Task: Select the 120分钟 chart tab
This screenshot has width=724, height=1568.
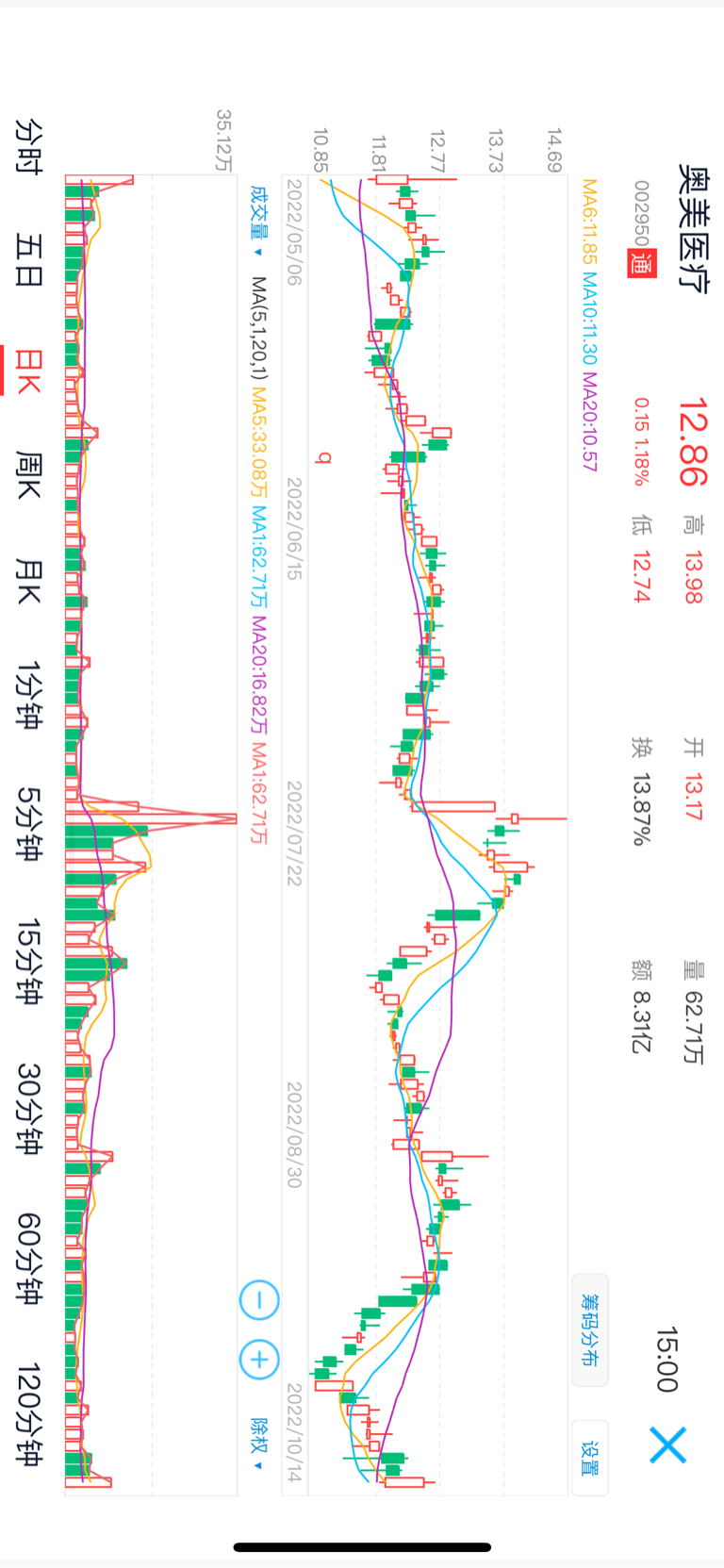Action: tap(30, 1414)
